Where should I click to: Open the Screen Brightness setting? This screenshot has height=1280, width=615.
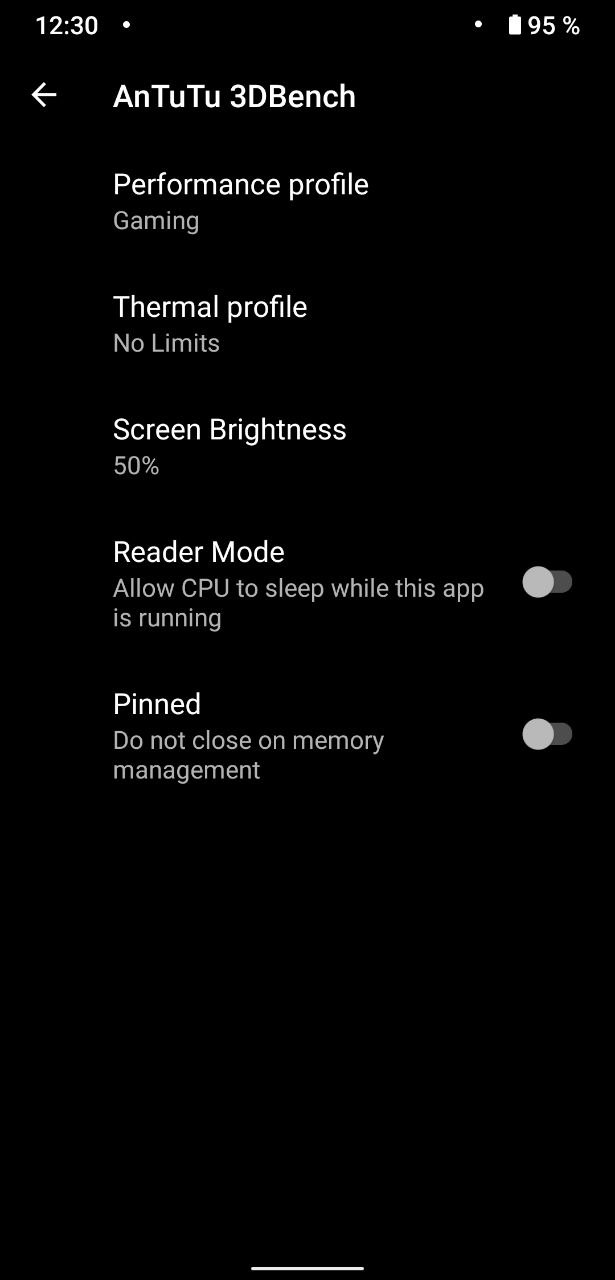(307, 447)
